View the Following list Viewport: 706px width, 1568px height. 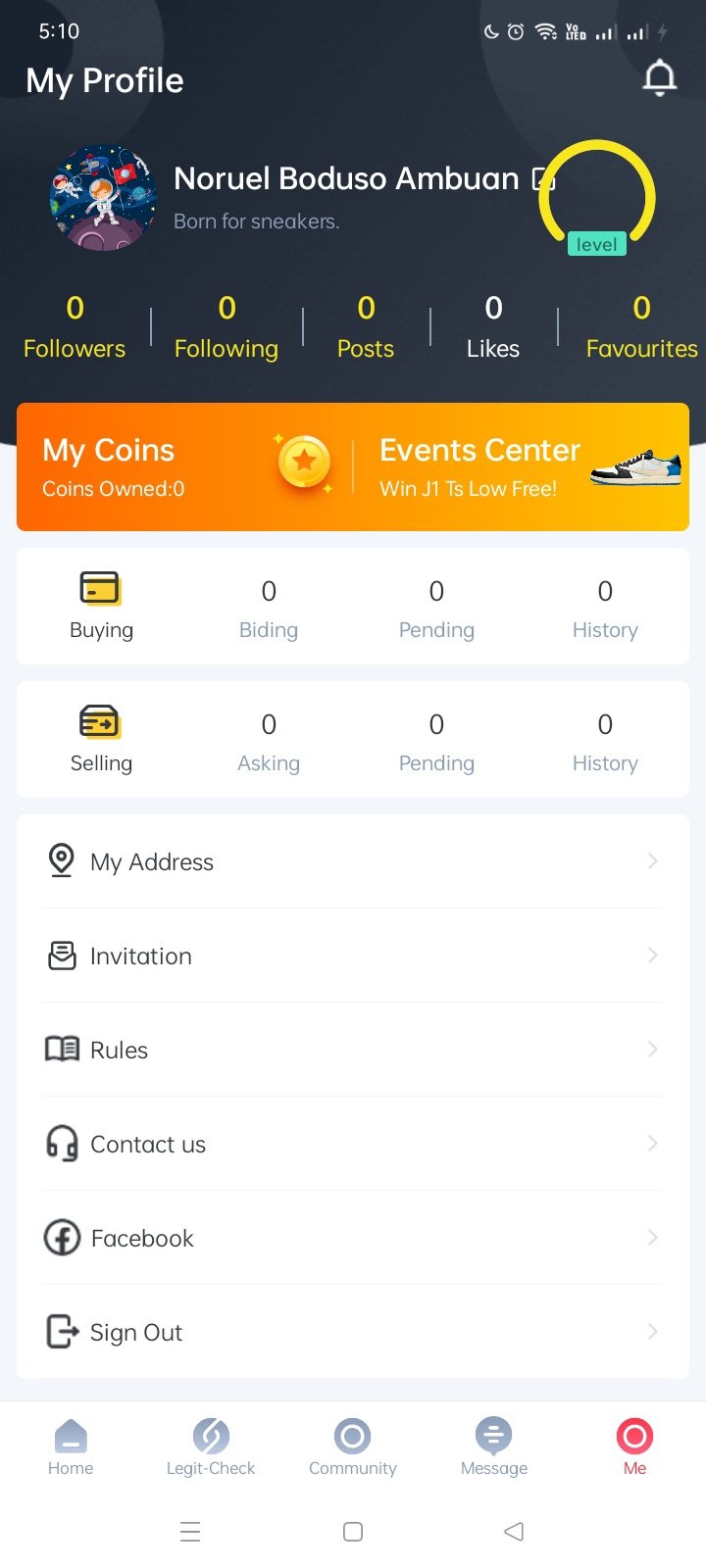[x=227, y=327]
